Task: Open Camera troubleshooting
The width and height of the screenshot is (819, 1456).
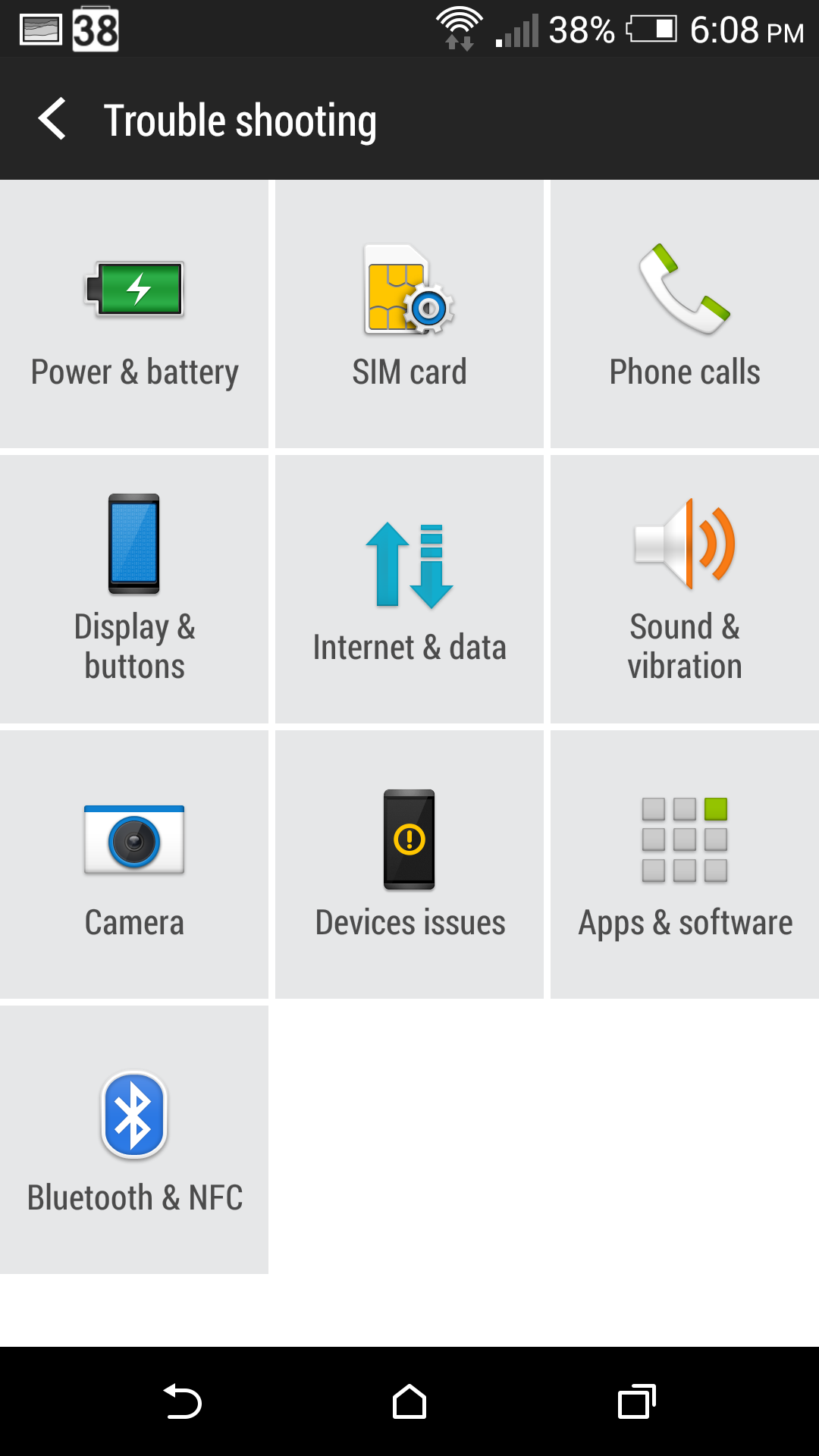Action: pyautogui.click(x=134, y=864)
